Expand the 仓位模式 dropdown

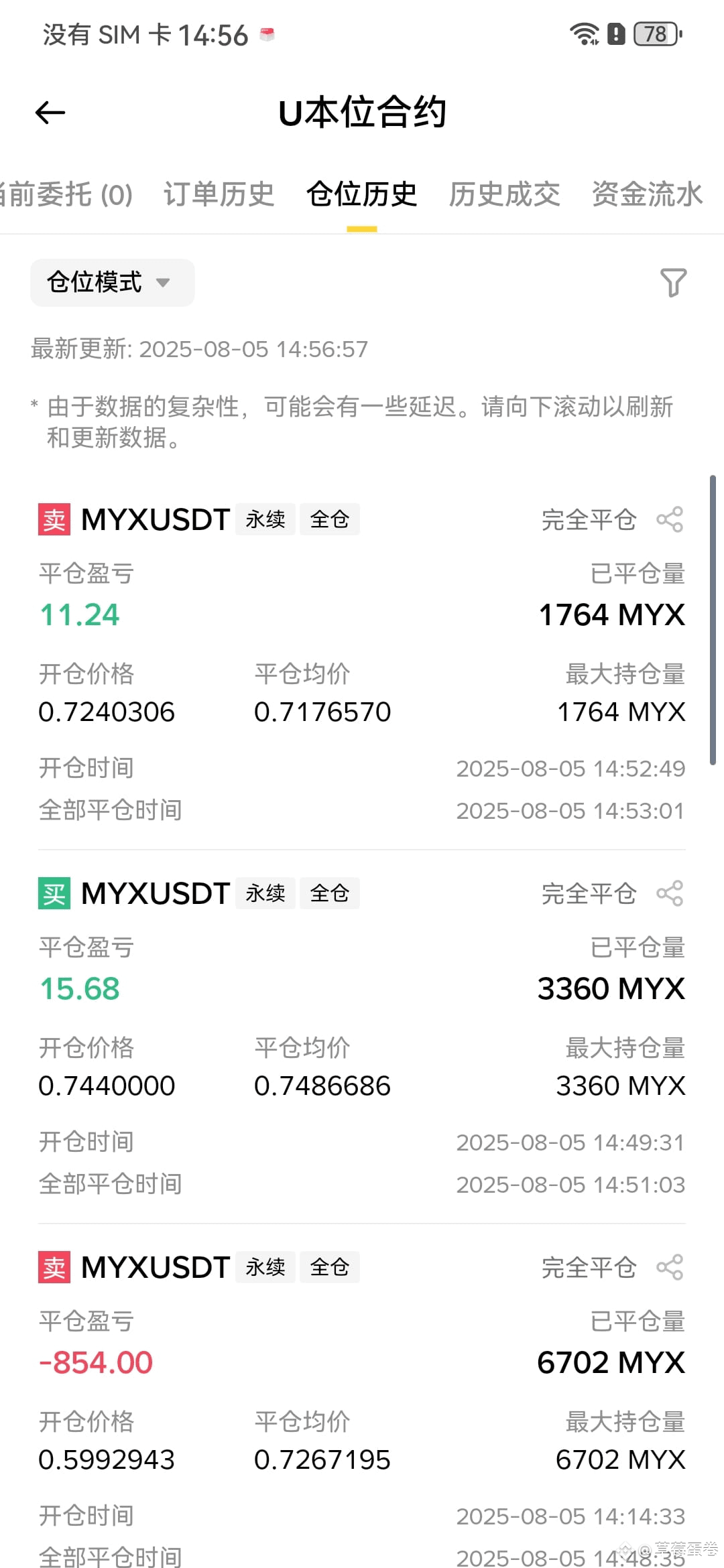[x=113, y=283]
